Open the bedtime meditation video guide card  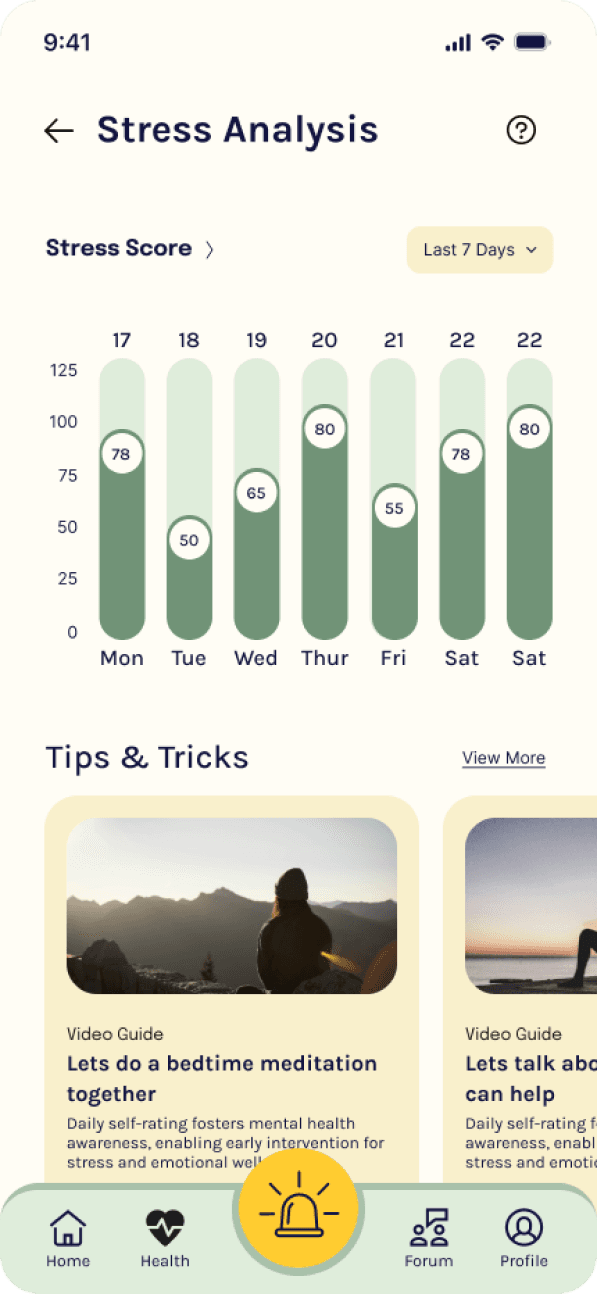[x=232, y=990]
